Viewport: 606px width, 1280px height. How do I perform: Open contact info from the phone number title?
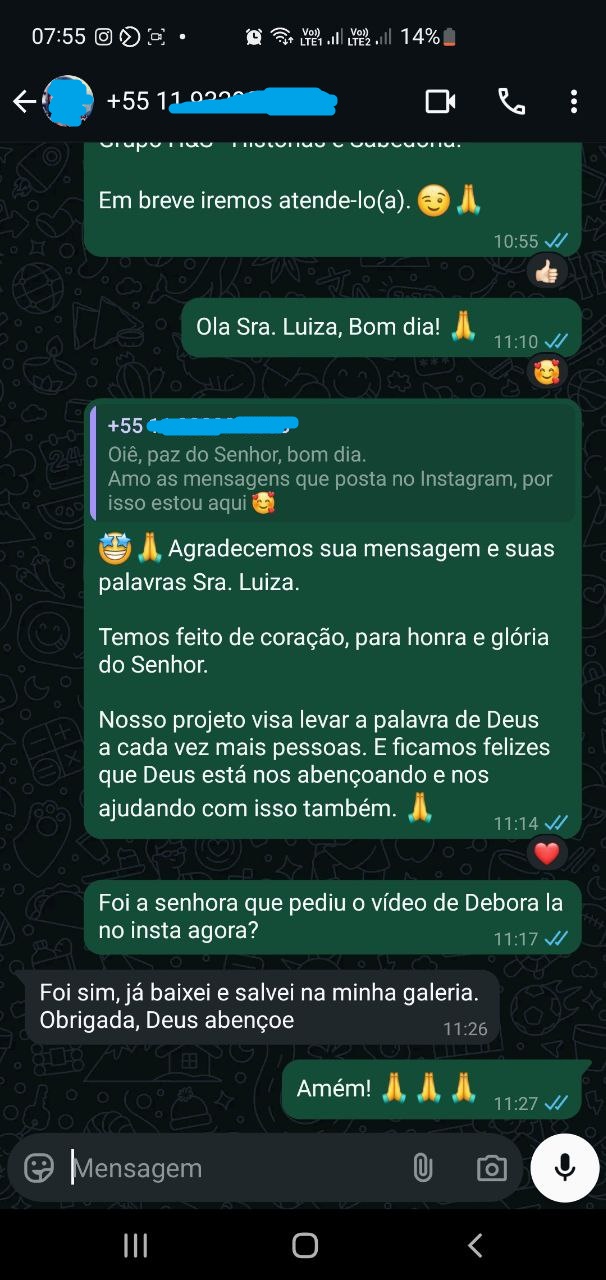(x=220, y=101)
